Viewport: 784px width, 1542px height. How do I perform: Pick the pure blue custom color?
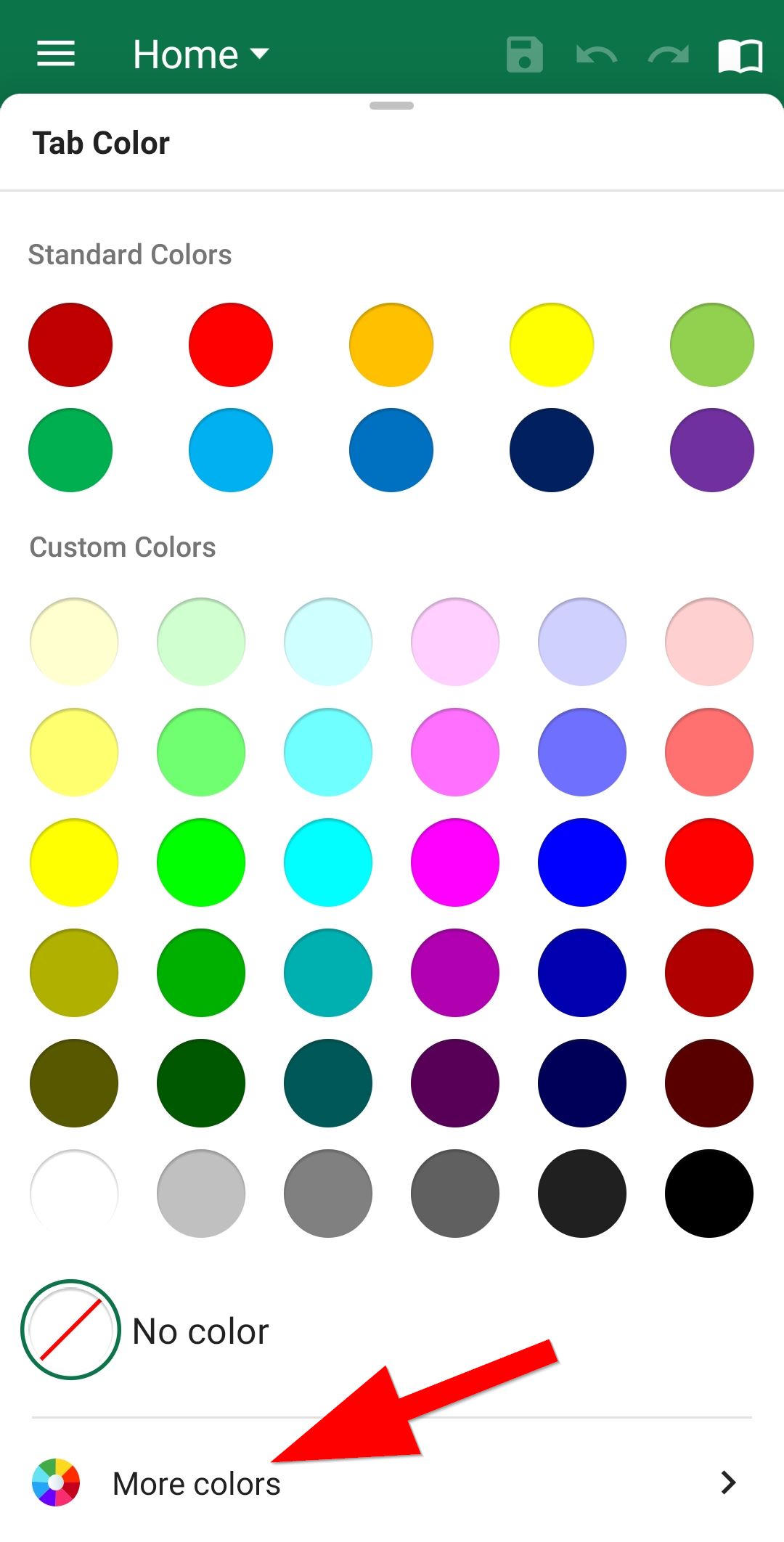click(582, 862)
